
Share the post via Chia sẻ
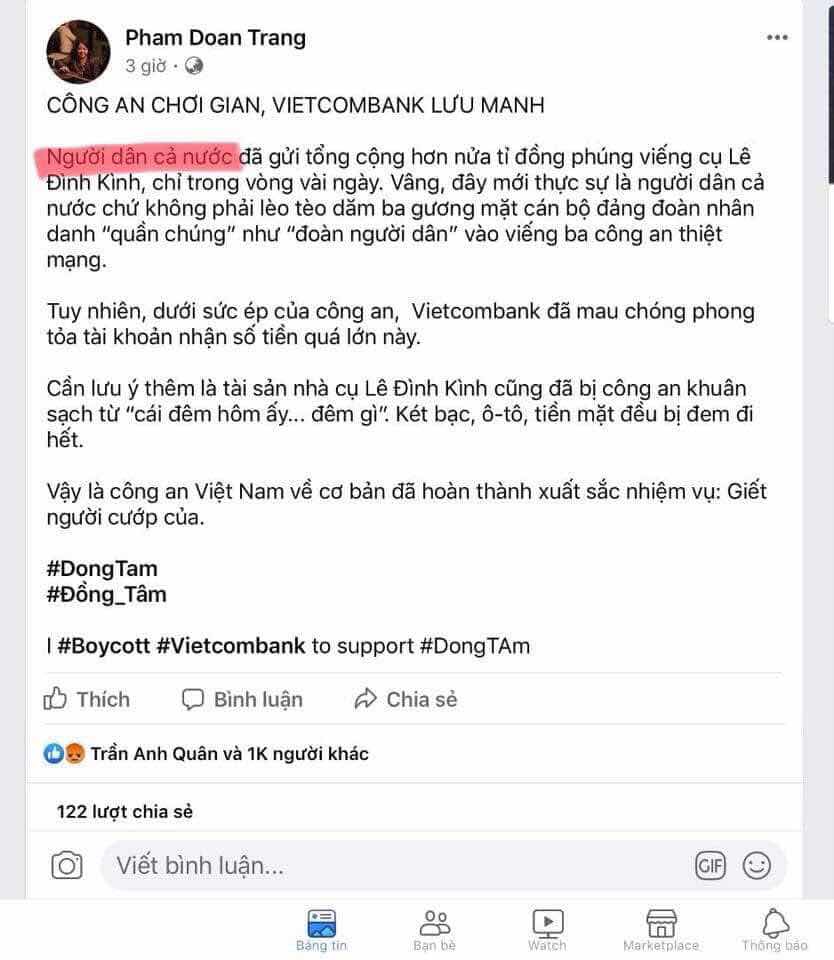click(x=406, y=699)
